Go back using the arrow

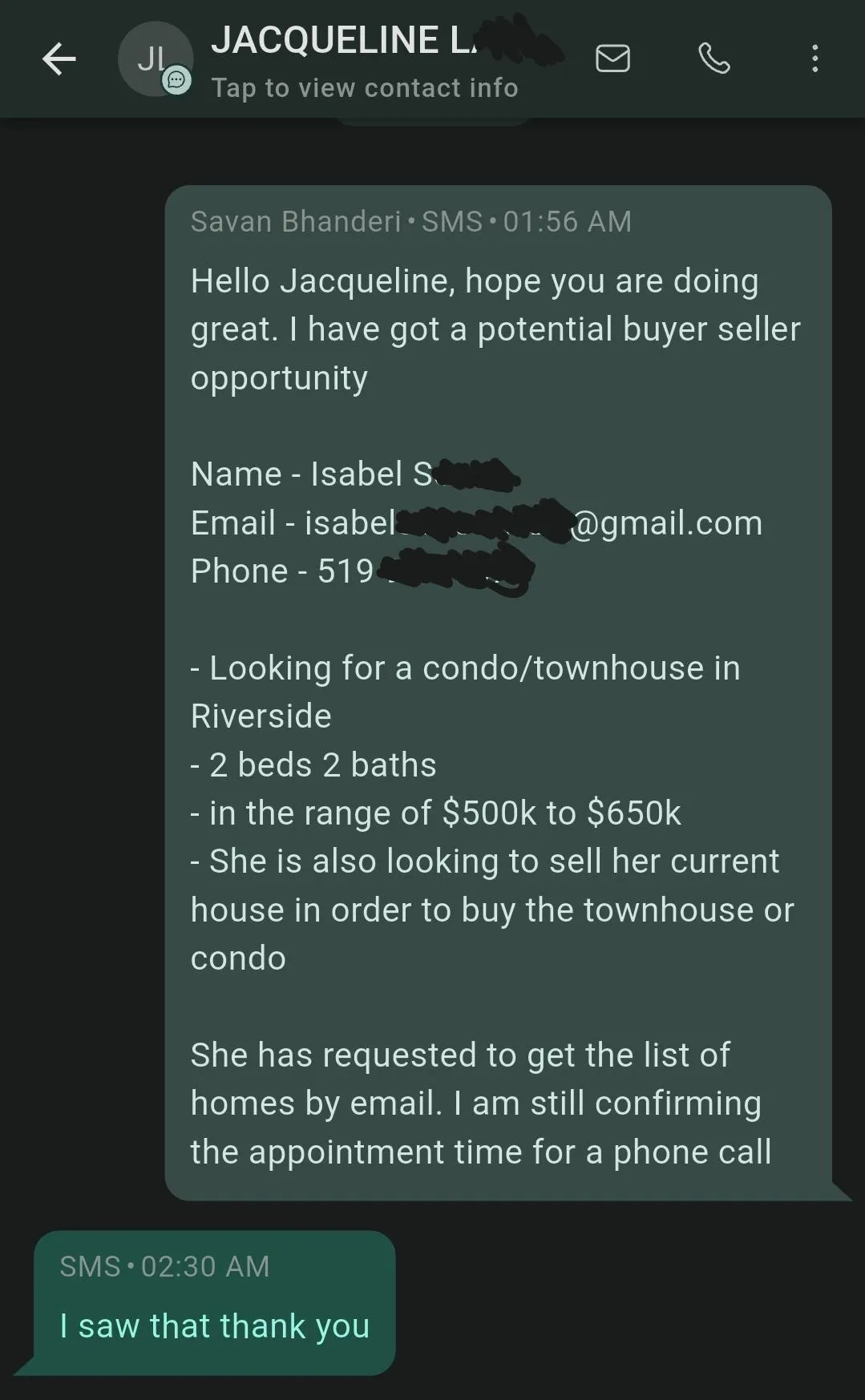[x=59, y=59]
